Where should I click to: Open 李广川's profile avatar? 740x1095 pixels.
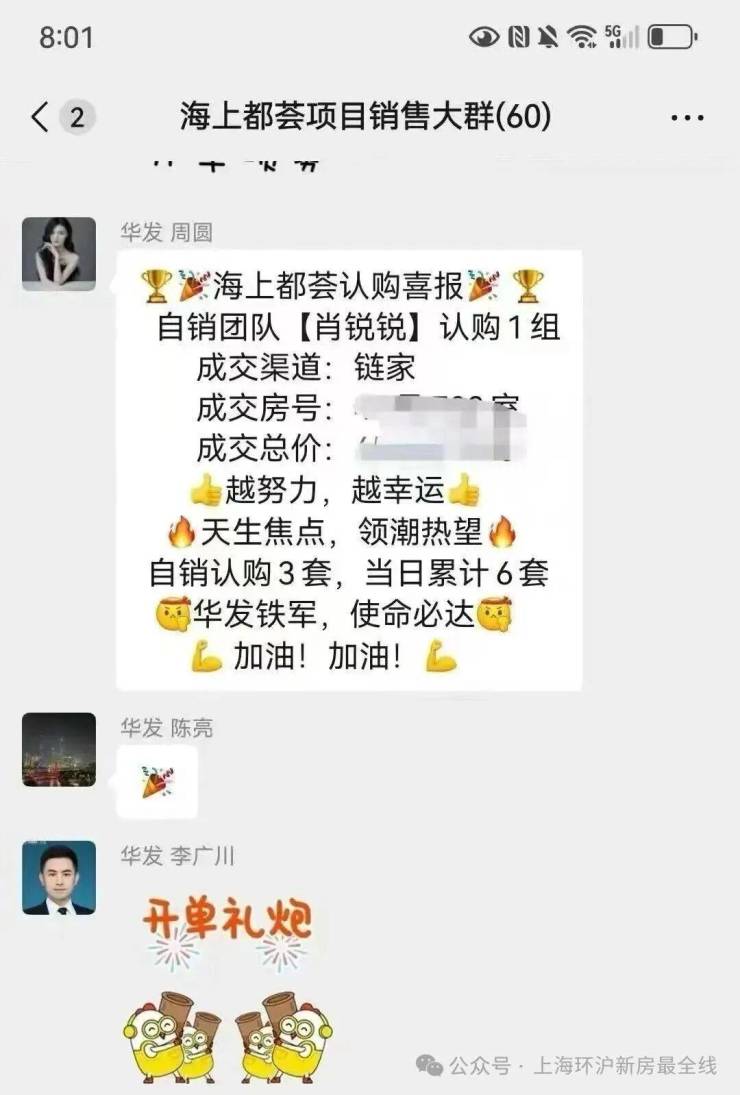(x=59, y=877)
